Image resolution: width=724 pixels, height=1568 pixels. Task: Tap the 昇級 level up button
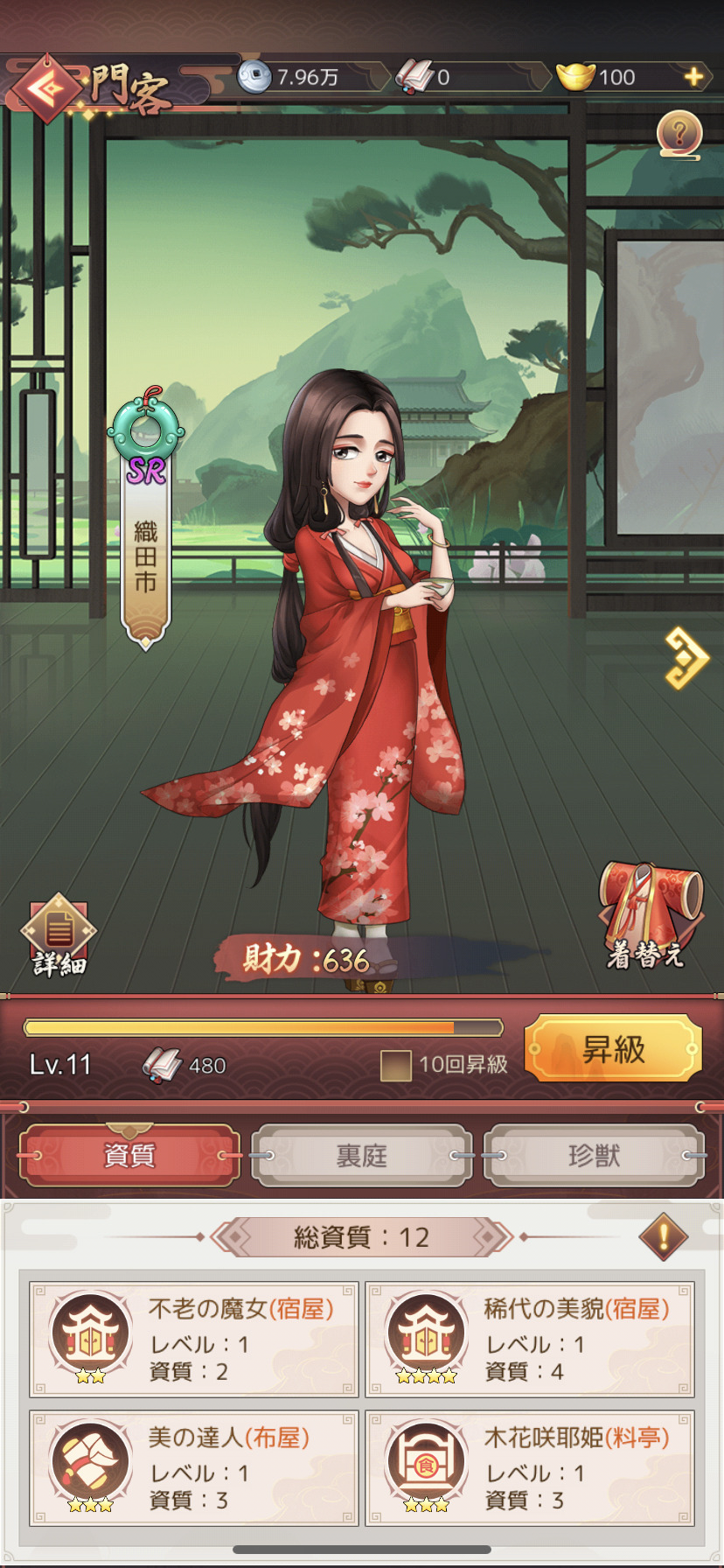[x=613, y=1048]
